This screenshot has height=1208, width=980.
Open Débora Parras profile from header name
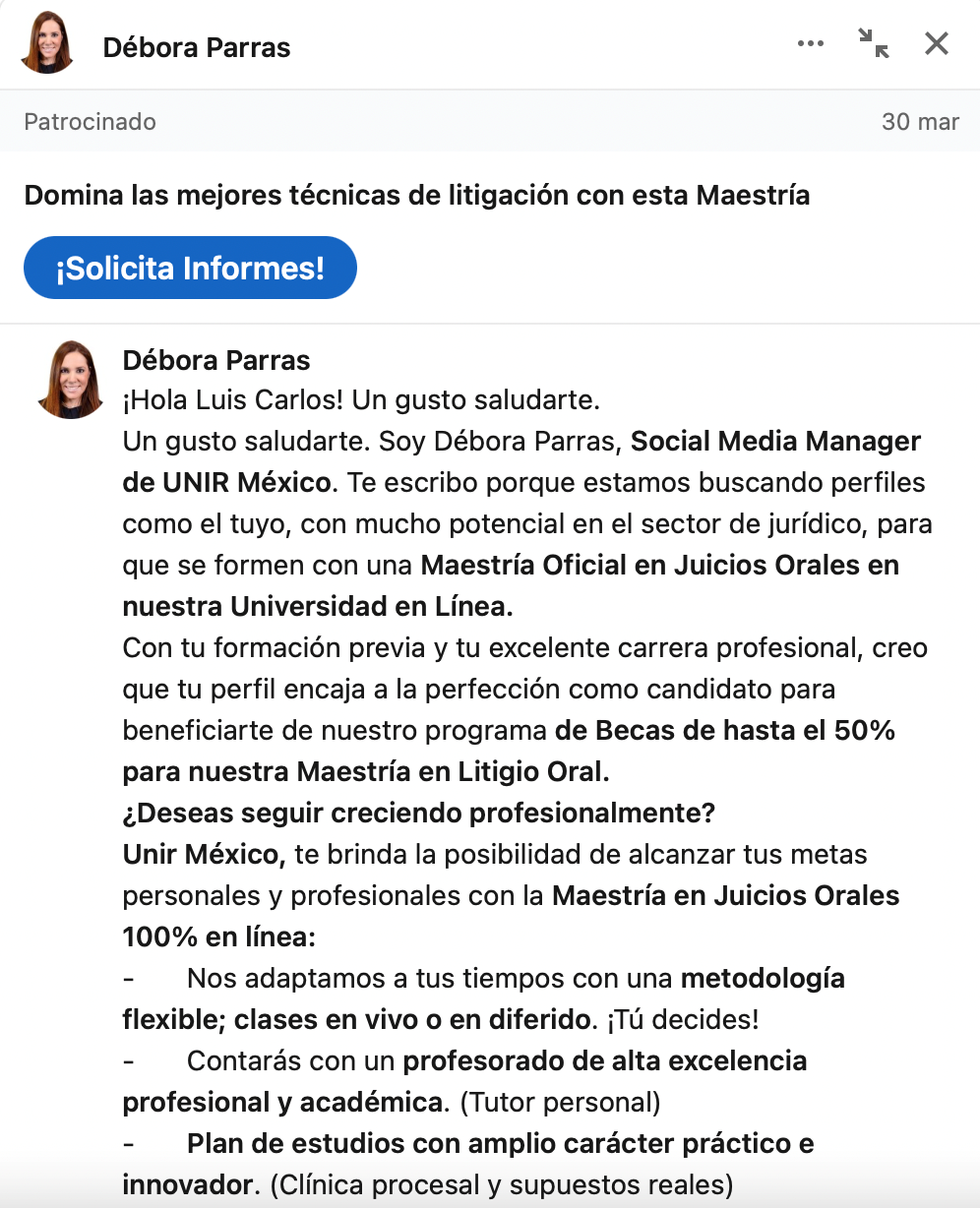click(197, 47)
